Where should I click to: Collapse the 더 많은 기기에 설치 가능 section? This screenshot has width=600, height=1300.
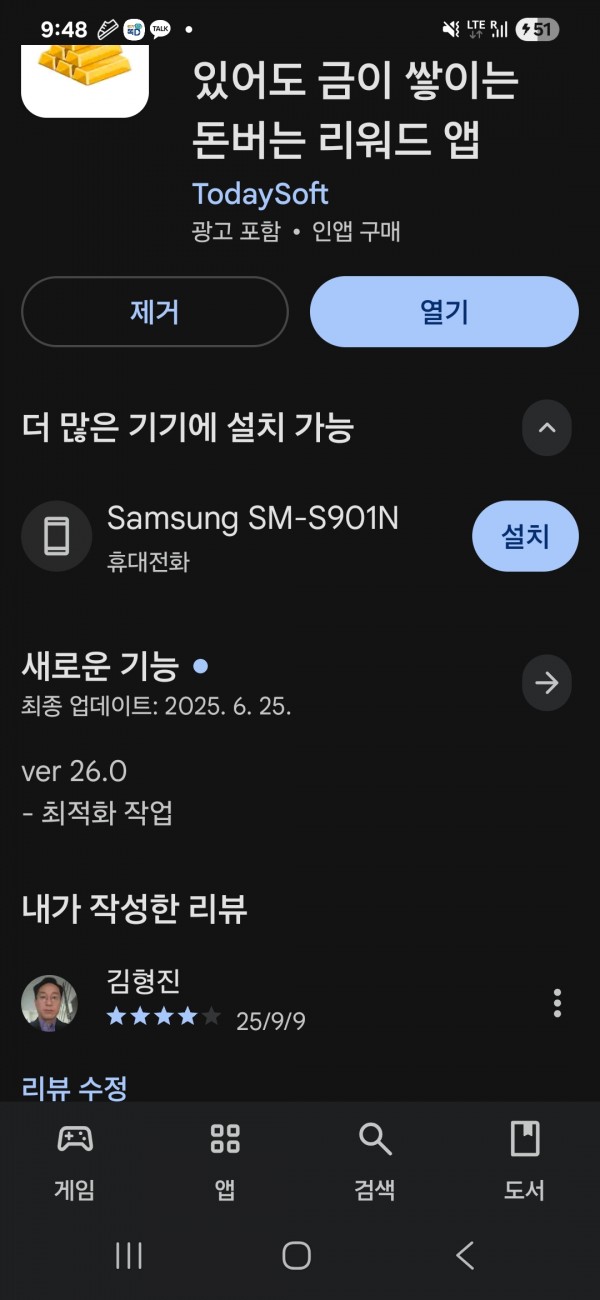(547, 428)
